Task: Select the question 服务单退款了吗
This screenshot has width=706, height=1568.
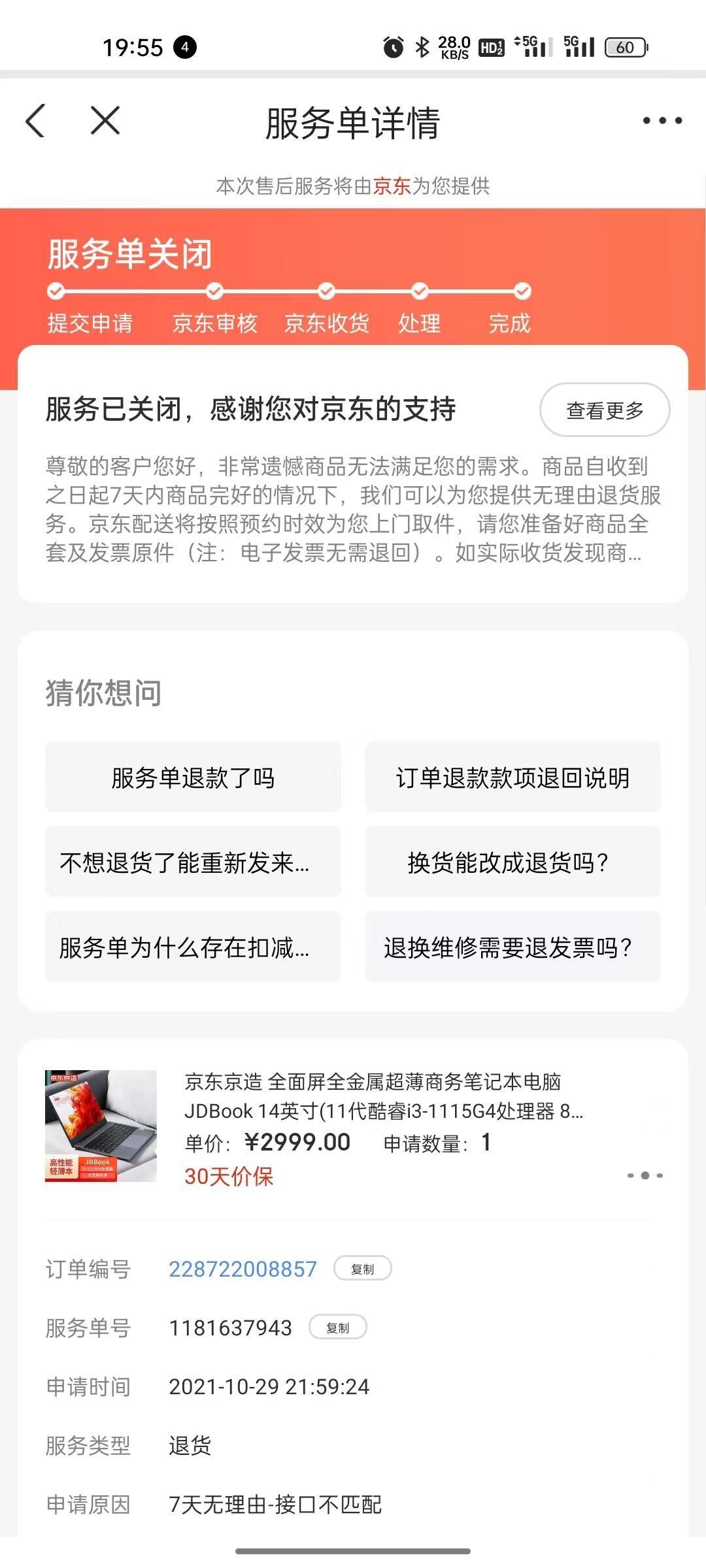Action: point(193,777)
